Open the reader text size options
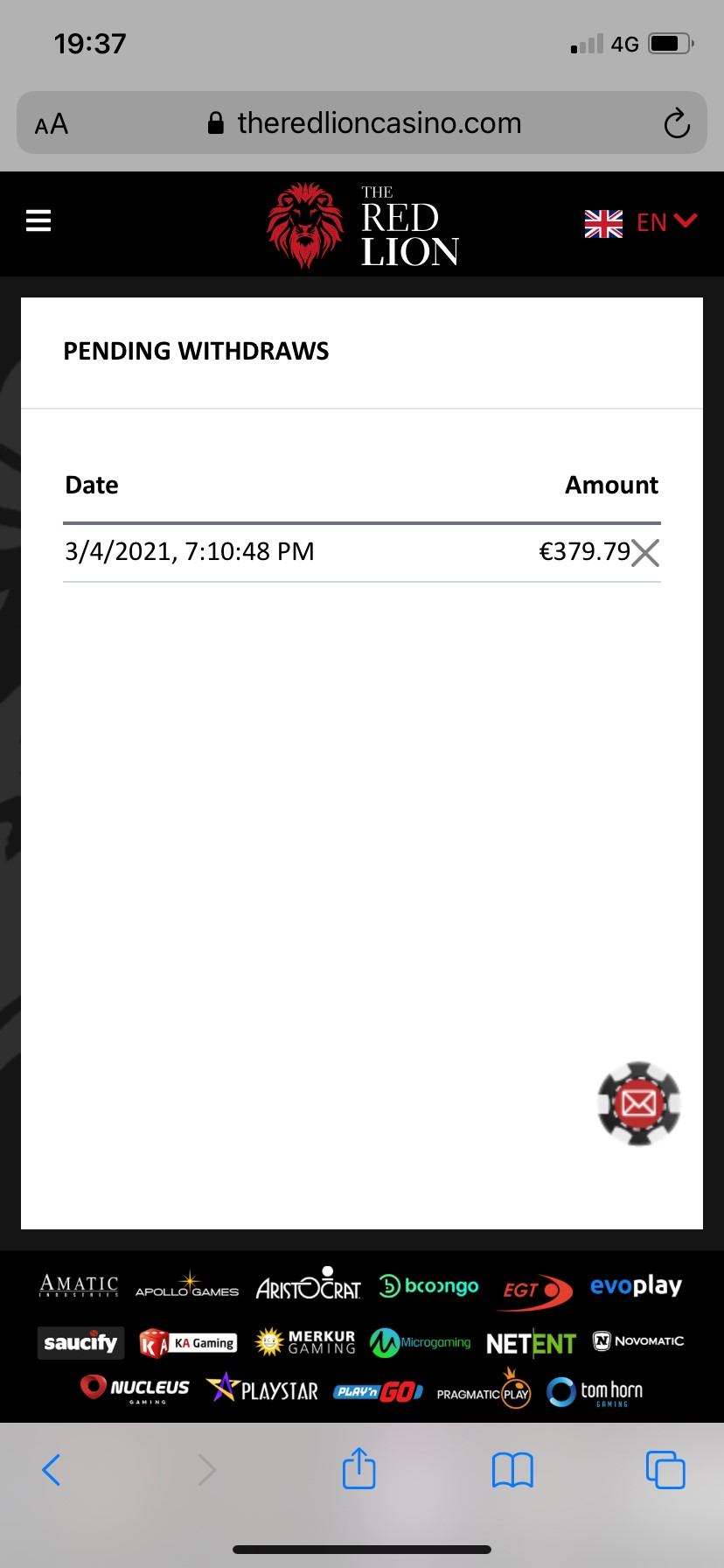 (52, 124)
